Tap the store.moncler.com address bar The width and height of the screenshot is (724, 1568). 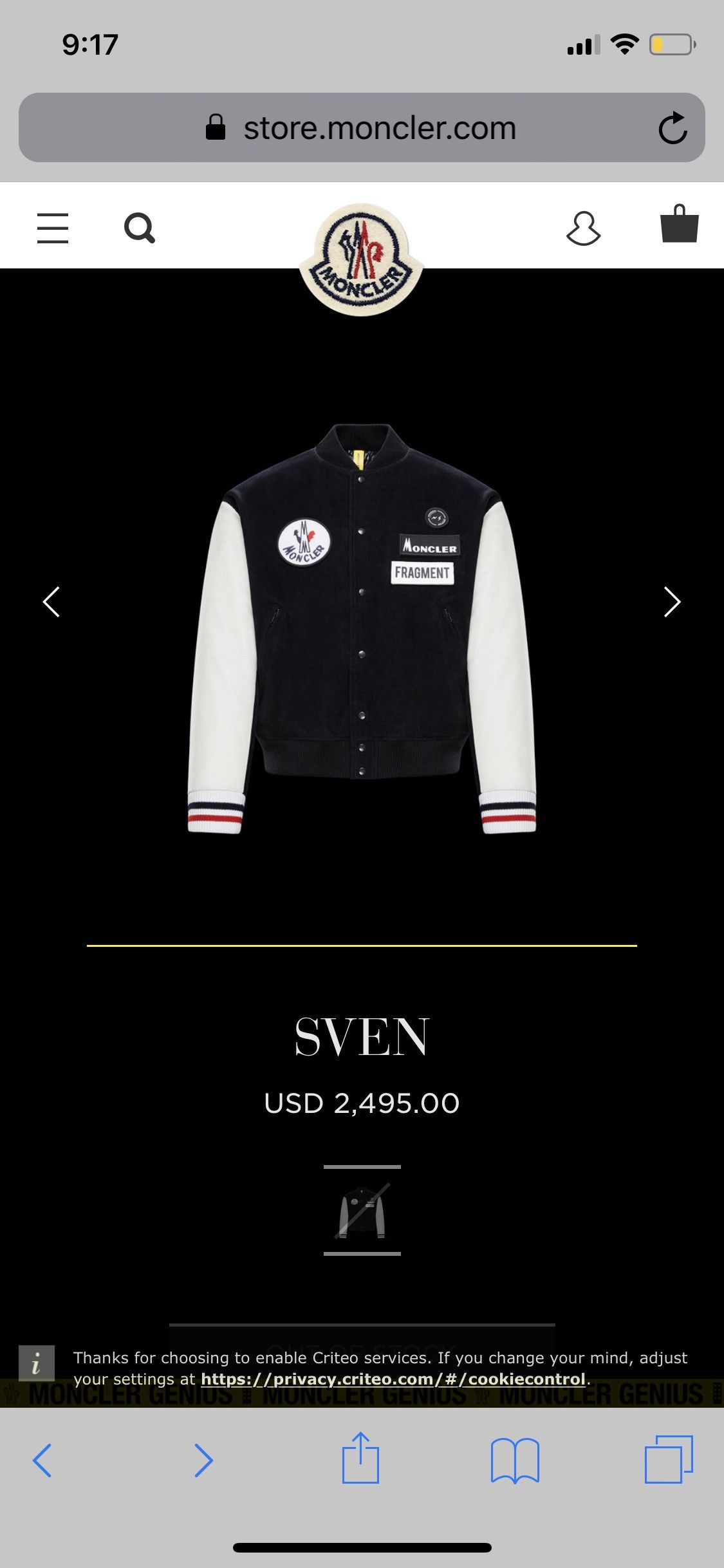tap(362, 127)
